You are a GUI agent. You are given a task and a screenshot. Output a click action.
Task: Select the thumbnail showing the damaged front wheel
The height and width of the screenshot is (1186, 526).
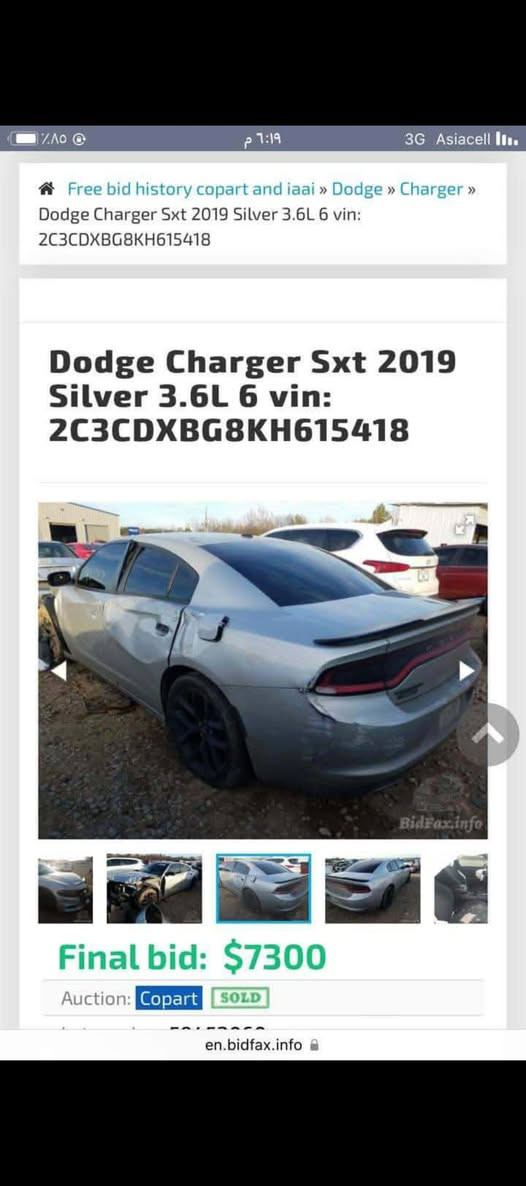pyautogui.click(x=154, y=889)
